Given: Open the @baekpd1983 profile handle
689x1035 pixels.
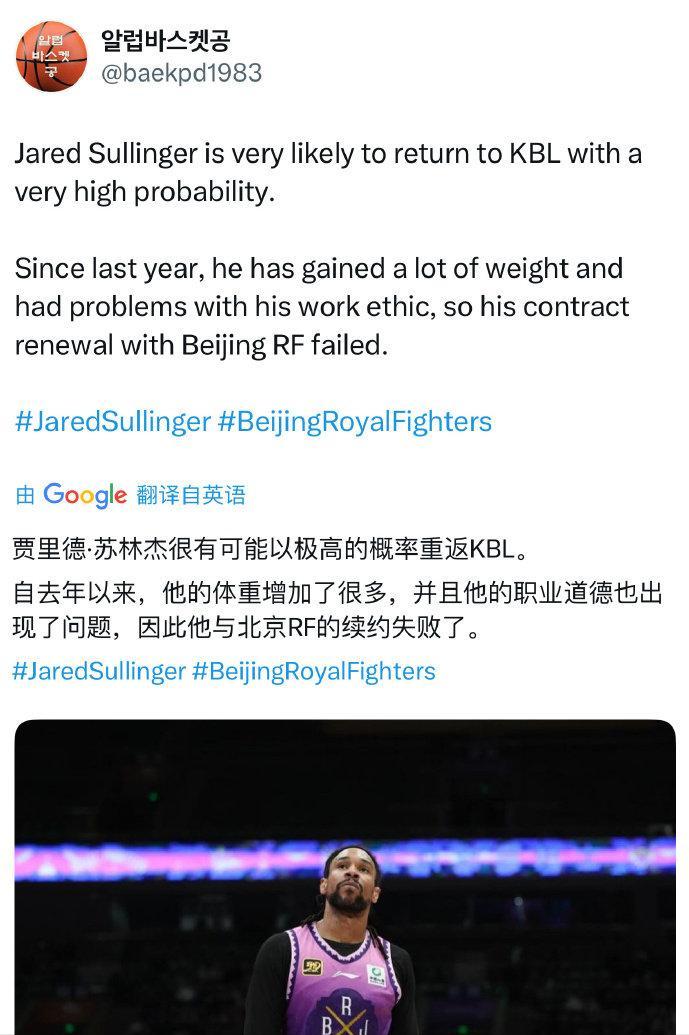Looking at the screenshot, I should (181, 73).
